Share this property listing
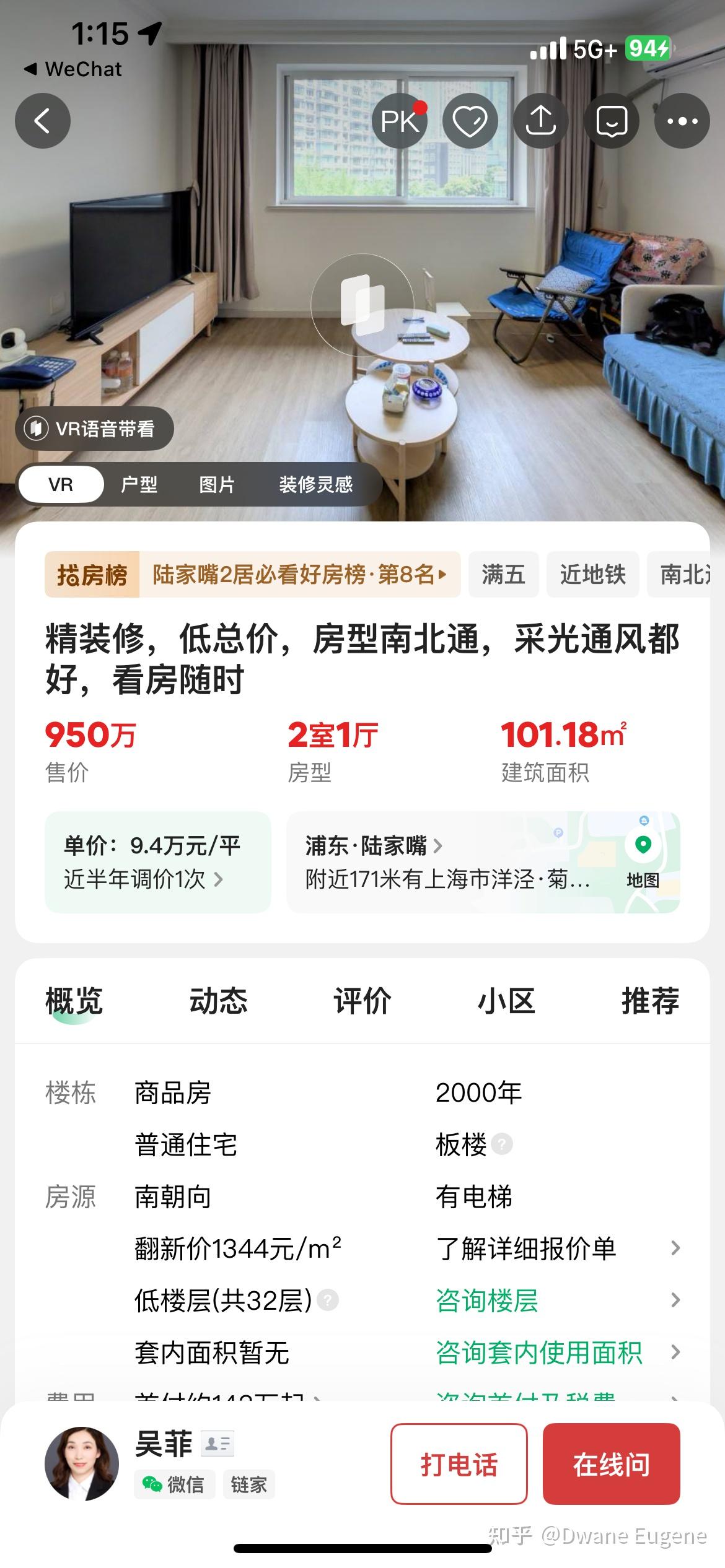725x1568 pixels. [541, 121]
